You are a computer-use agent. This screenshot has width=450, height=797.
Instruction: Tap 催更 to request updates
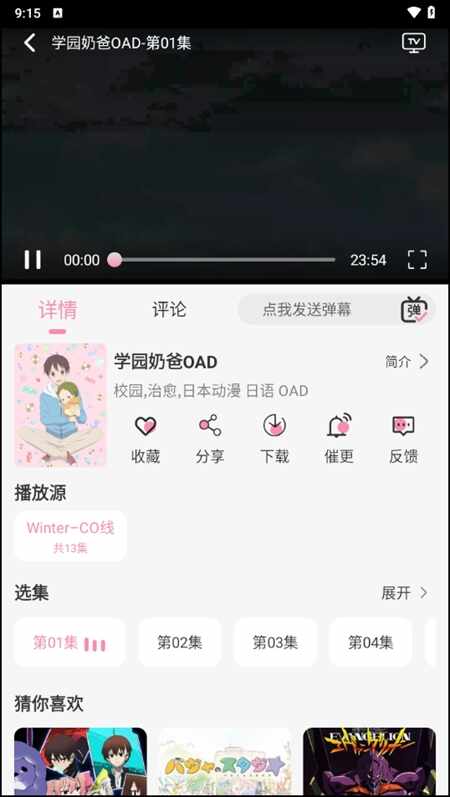click(x=339, y=440)
